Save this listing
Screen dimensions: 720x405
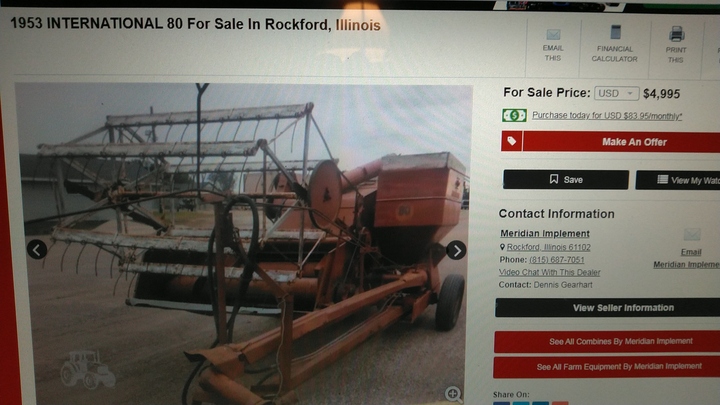tap(566, 180)
